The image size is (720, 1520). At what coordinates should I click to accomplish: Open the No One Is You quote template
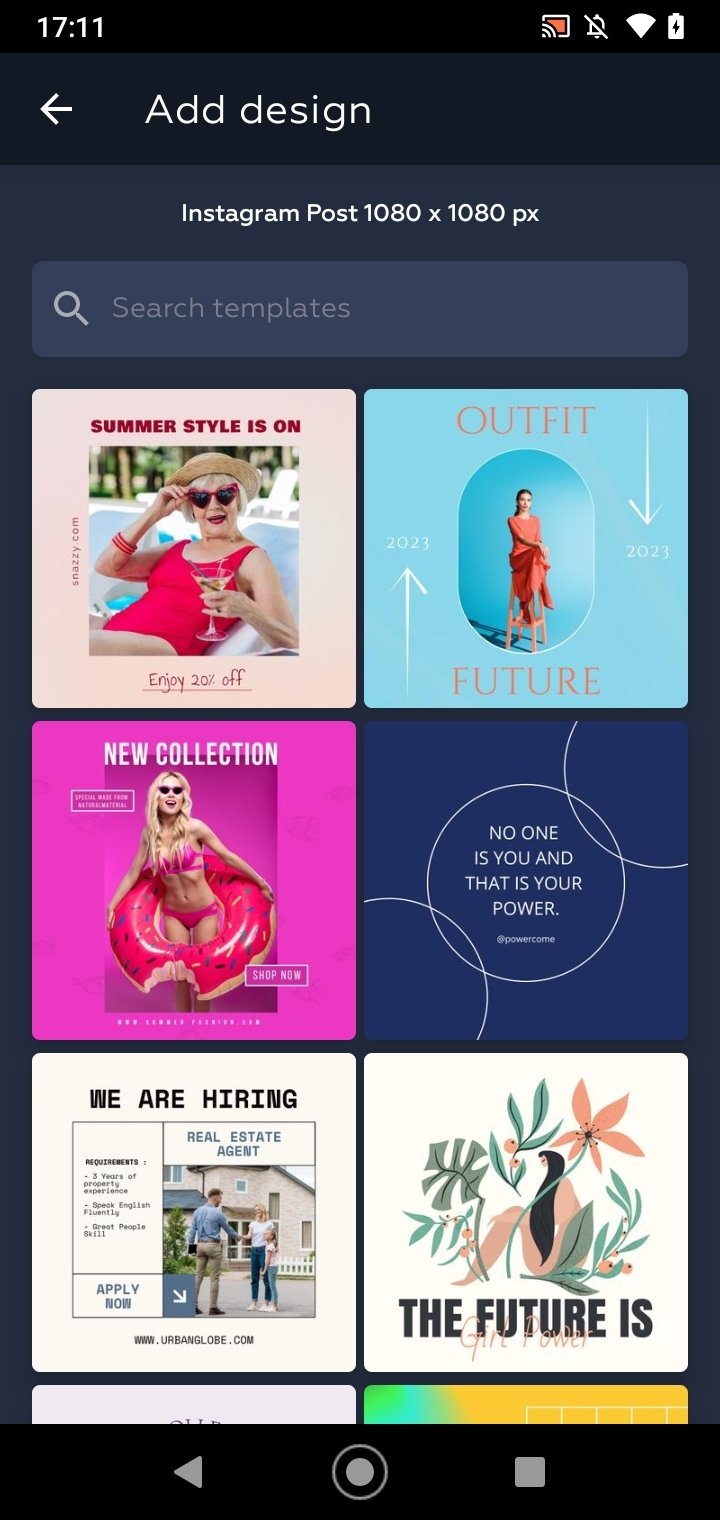pyautogui.click(x=526, y=880)
